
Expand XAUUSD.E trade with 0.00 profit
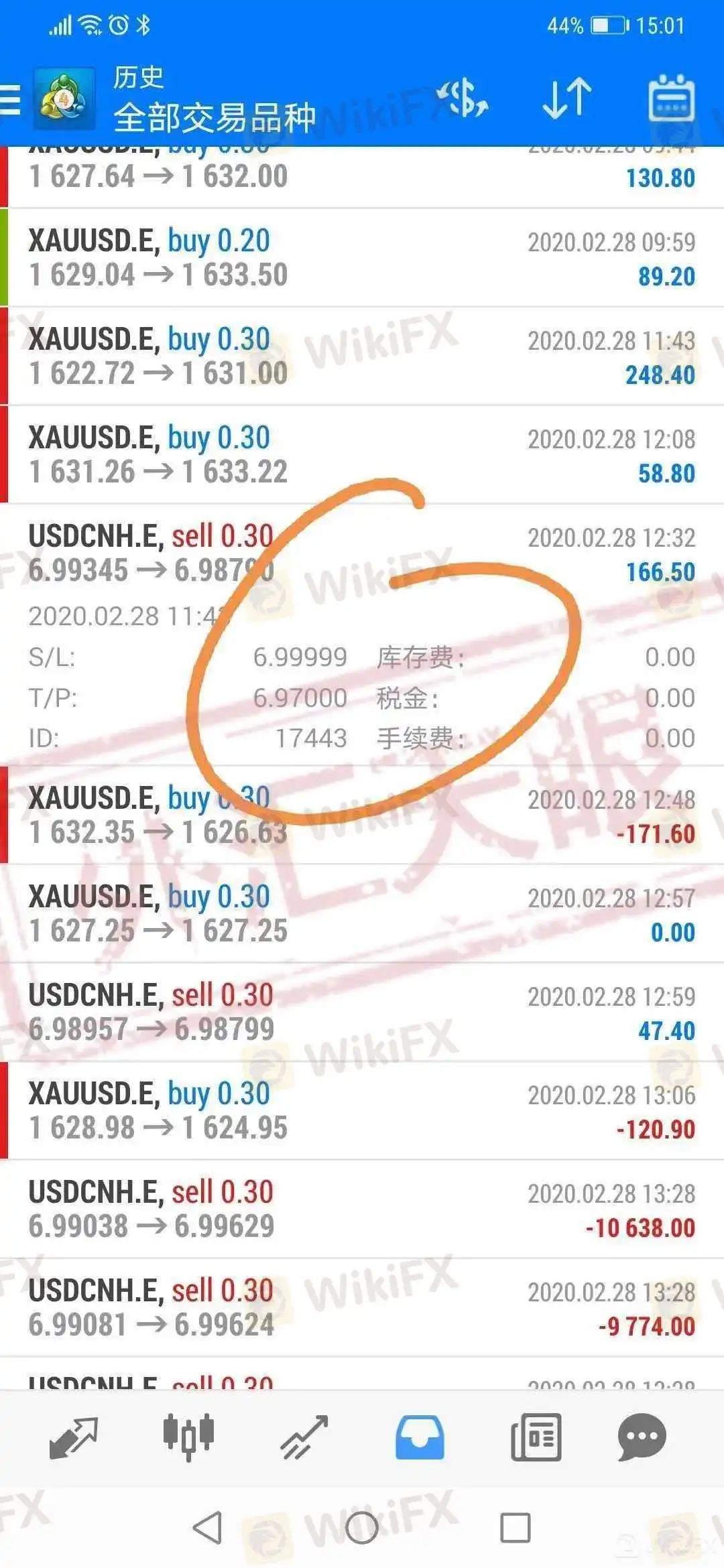(x=362, y=914)
